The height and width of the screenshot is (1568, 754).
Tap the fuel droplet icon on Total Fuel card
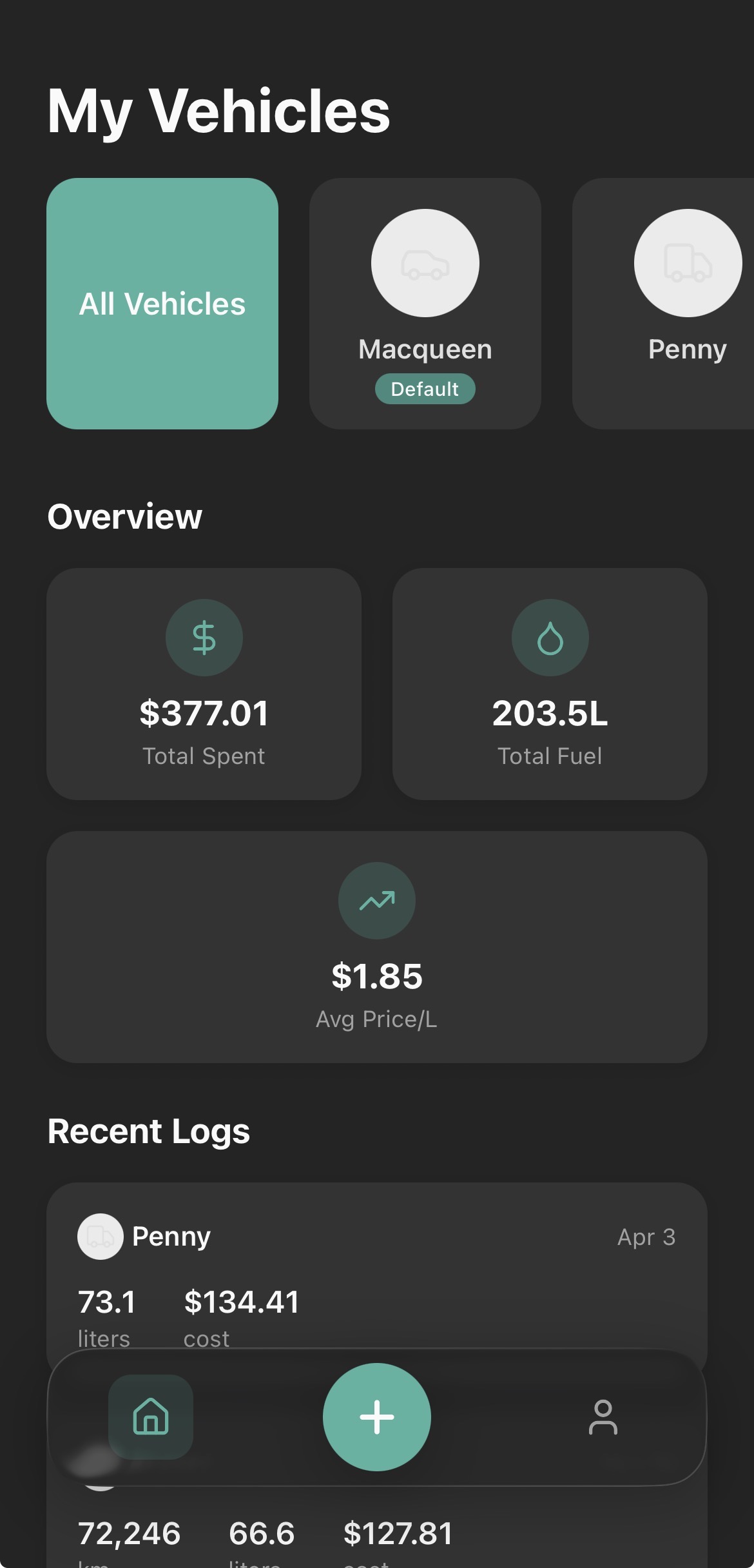pyautogui.click(x=550, y=637)
